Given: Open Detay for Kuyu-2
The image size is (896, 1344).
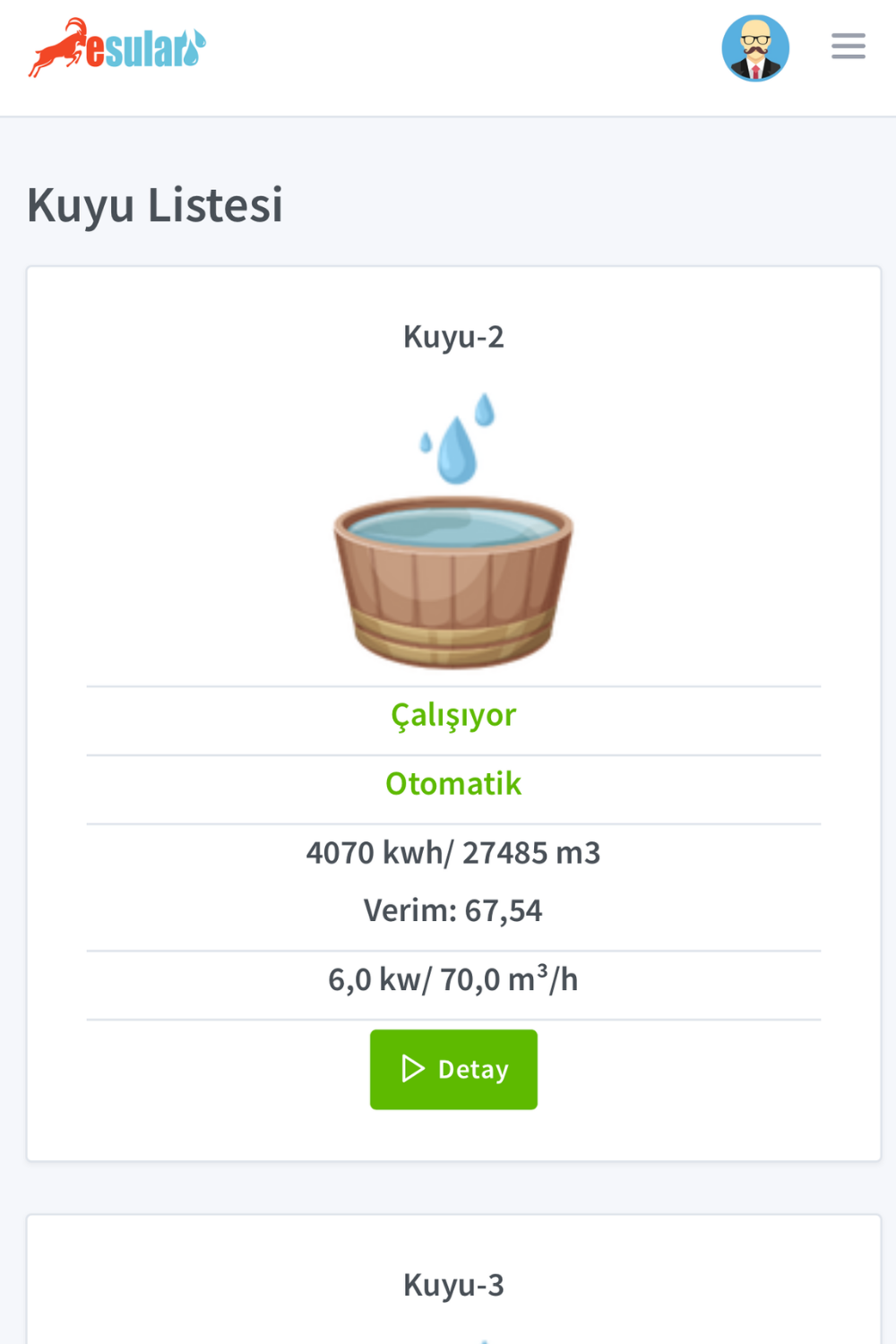Looking at the screenshot, I should 453,1069.
